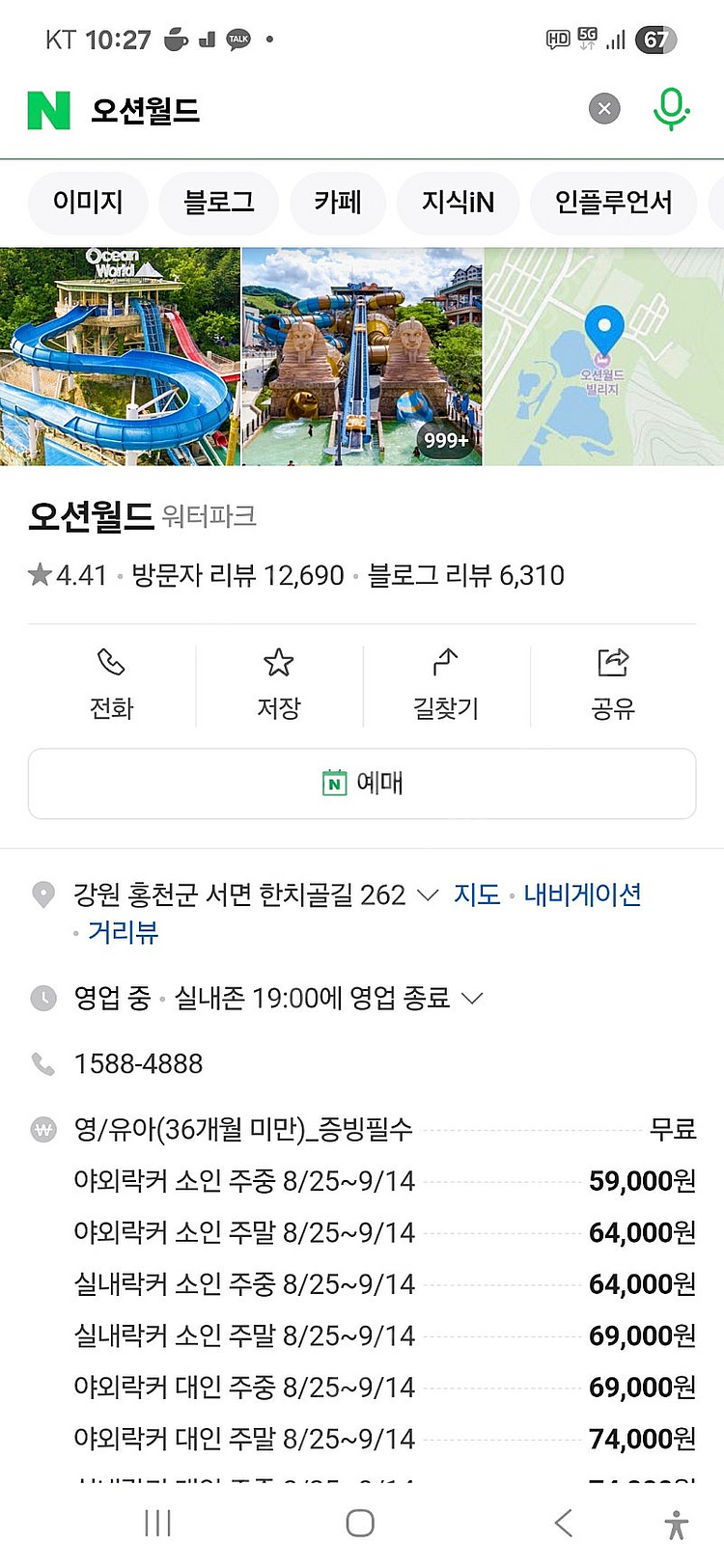Get directions with 길찾기
This screenshot has width=724, height=1568.
(446, 686)
